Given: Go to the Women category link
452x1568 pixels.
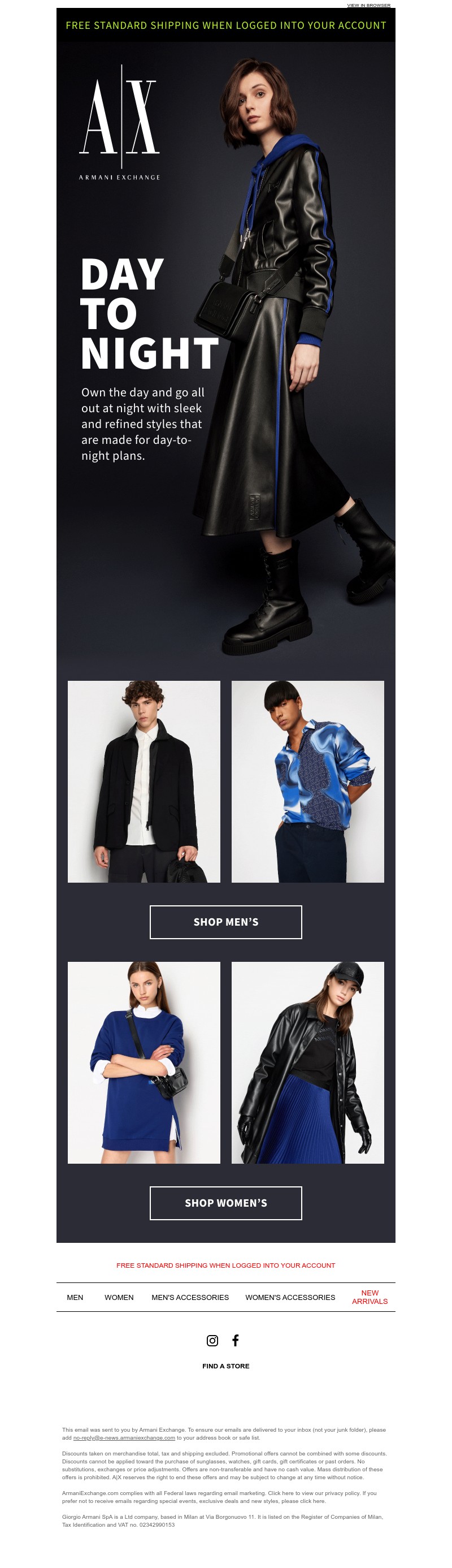Looking at the screenshot, I should click(x=119, y=1297).
